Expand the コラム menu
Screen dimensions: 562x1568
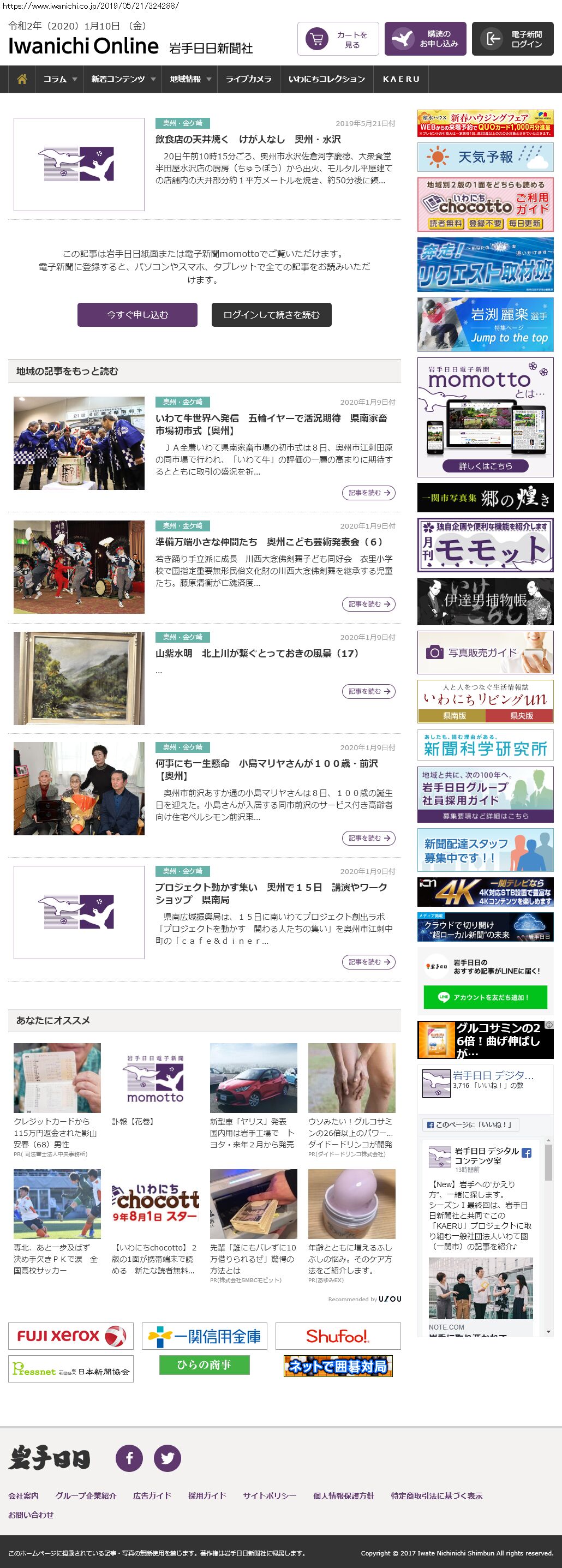click(x=59, y=79)
